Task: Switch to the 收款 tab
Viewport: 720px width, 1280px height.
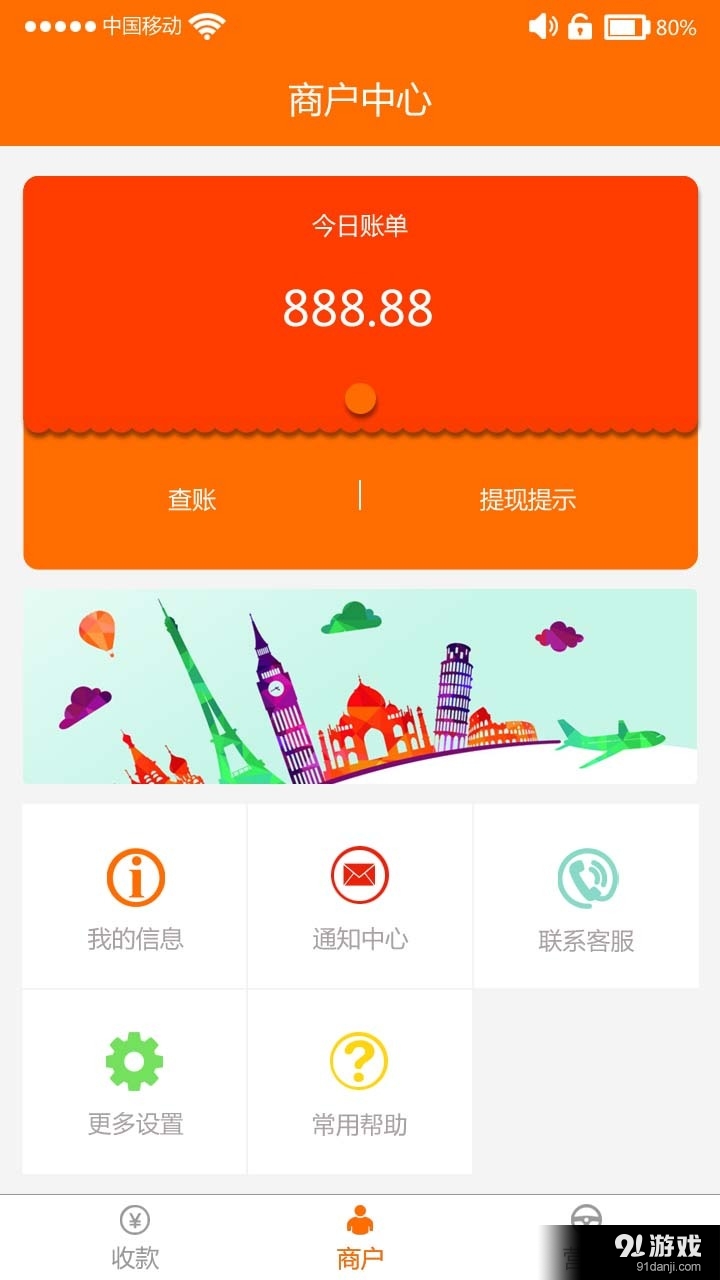Action: (135, 1238)
